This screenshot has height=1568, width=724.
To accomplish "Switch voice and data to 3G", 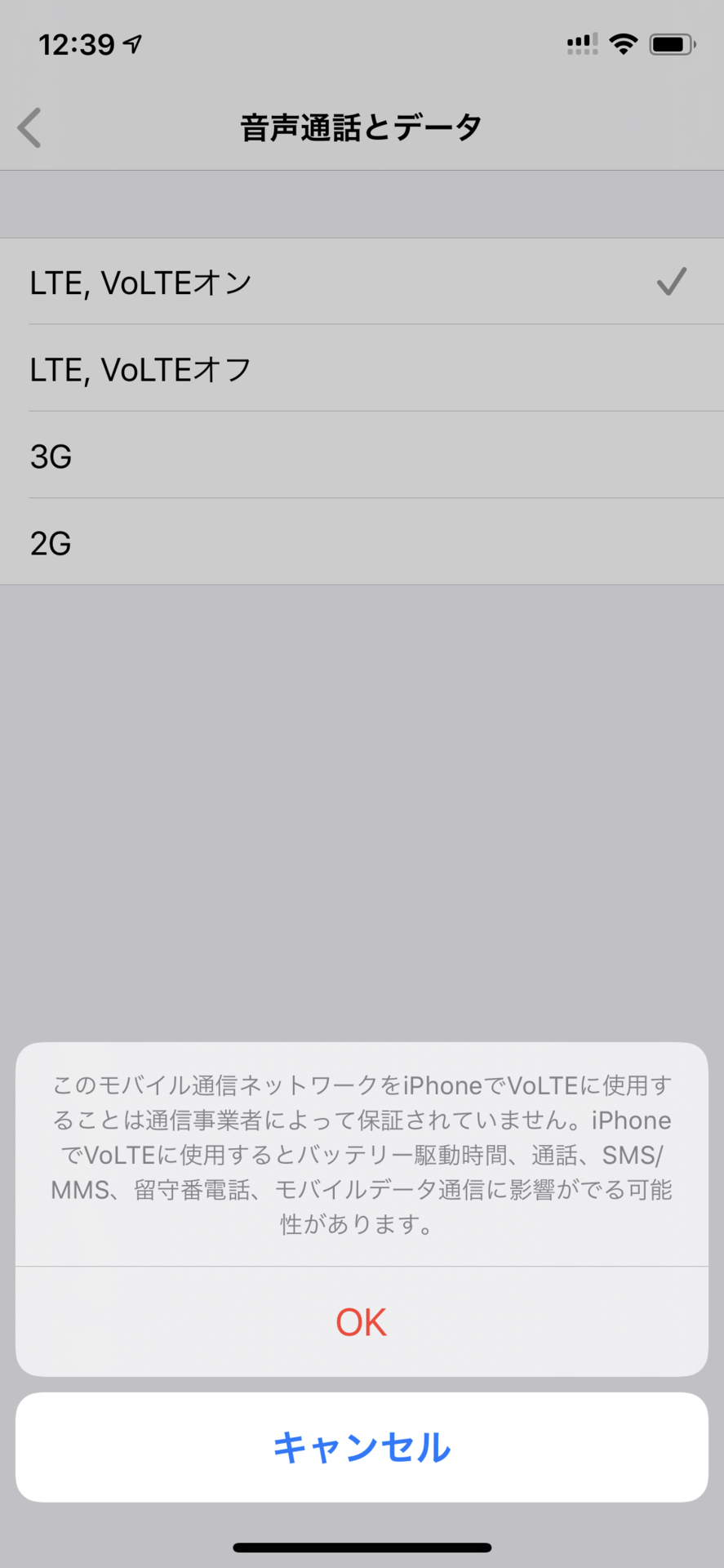I will [x=362, y=456].
